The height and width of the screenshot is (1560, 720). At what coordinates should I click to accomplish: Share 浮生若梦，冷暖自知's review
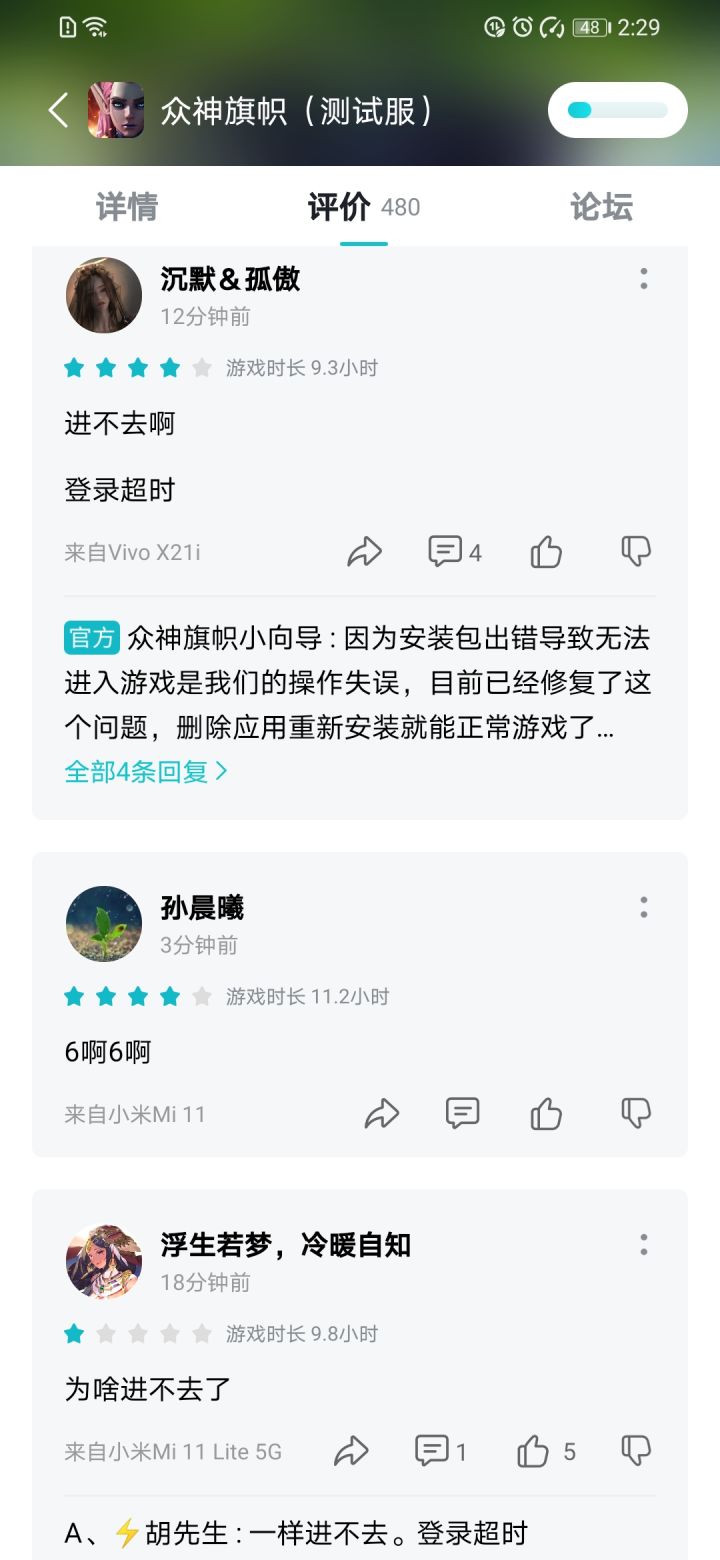coord(351,1451)
